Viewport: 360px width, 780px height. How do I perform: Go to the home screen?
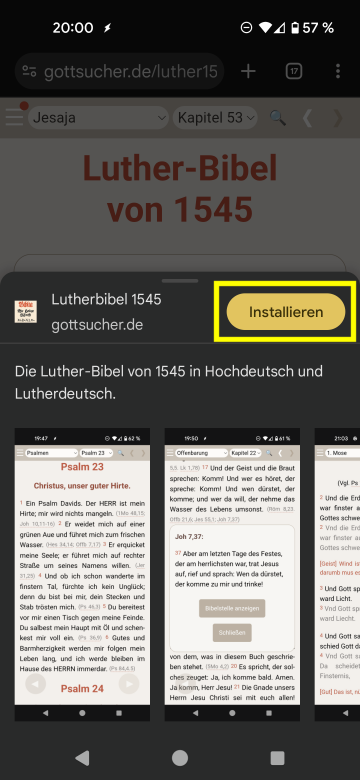(180, 758)
